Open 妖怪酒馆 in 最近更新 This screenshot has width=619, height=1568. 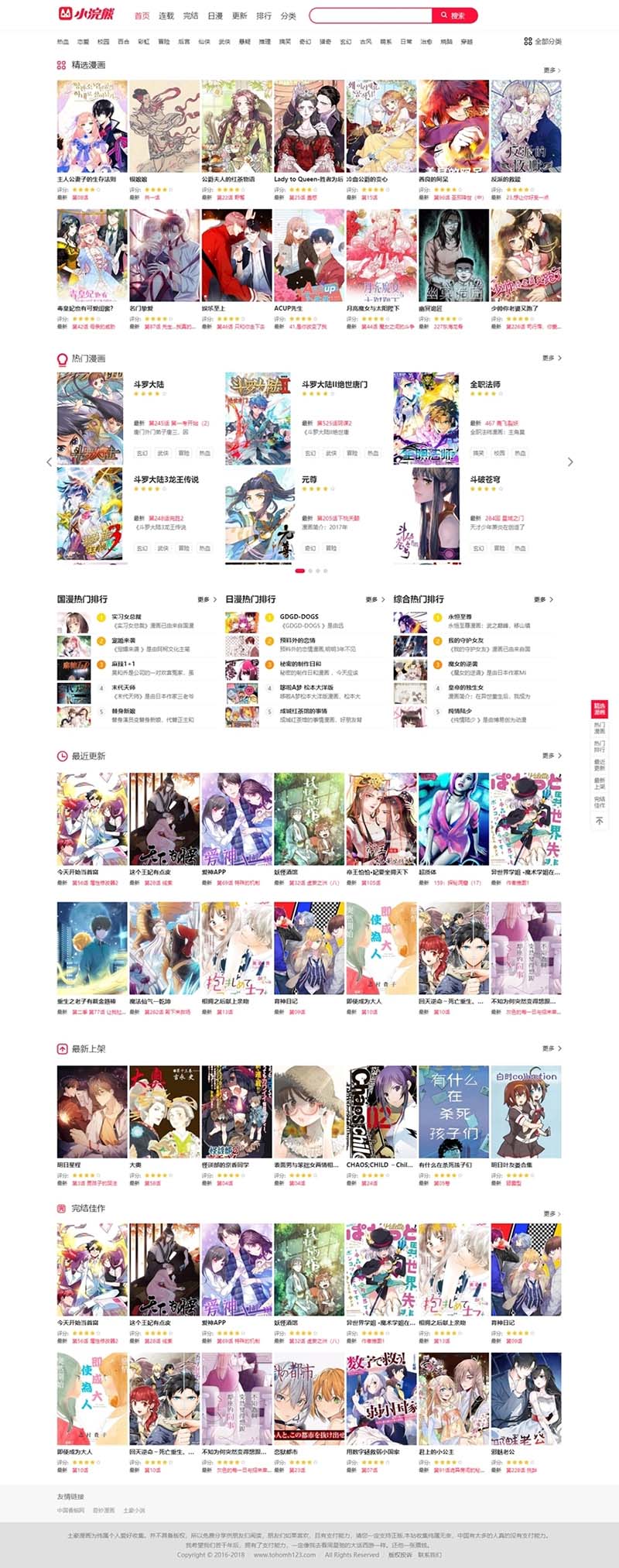coord(309,818)
